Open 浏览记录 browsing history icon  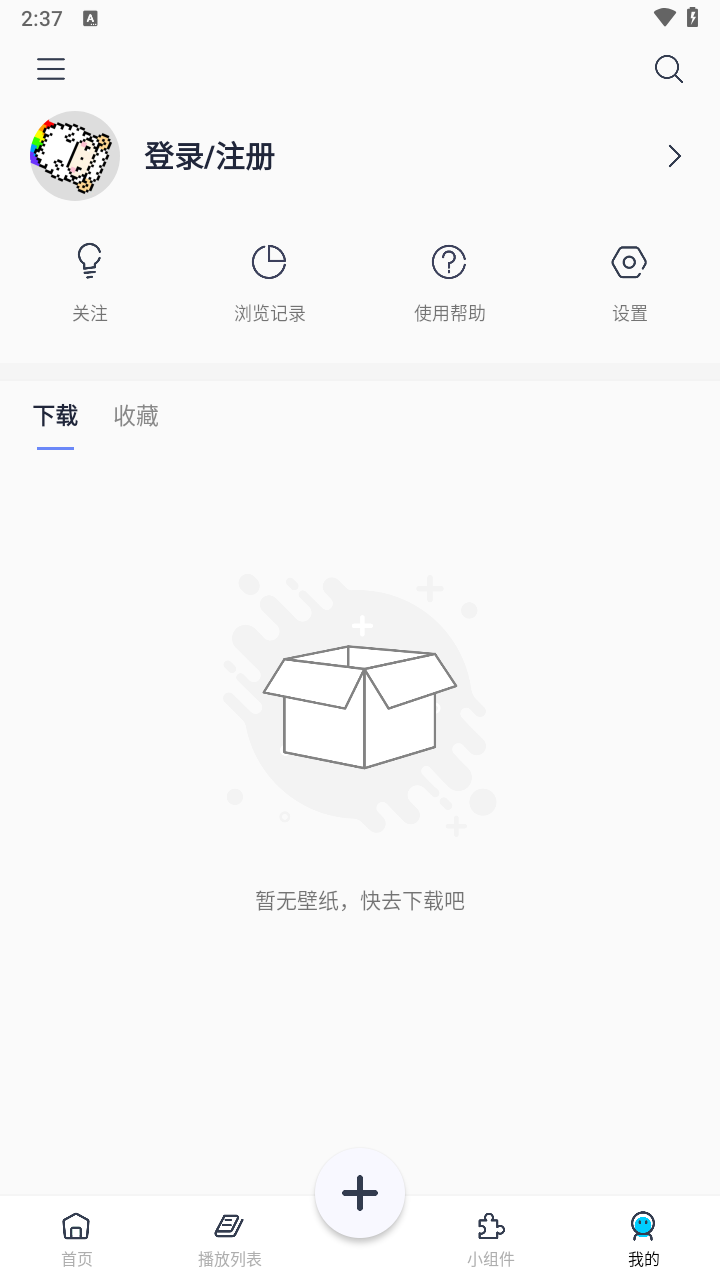(x=269, y=260)
